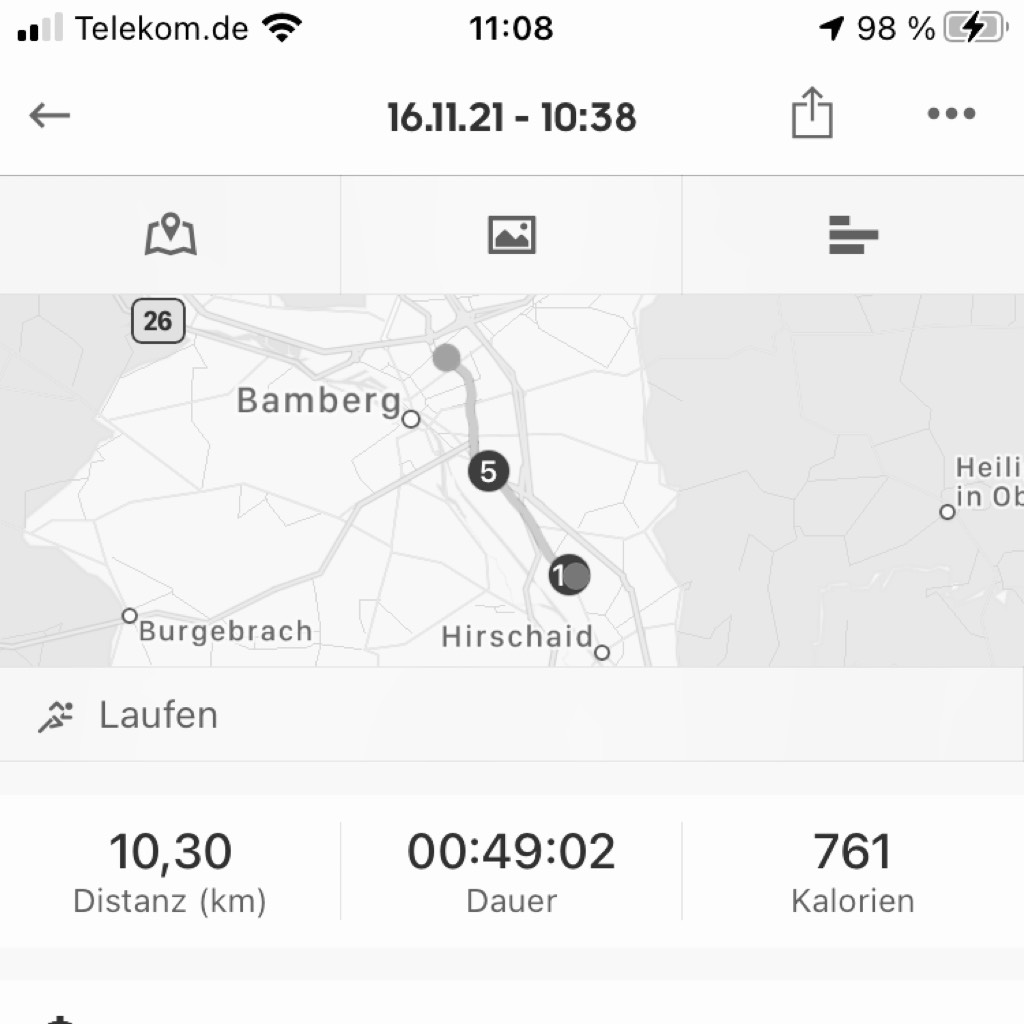The width and height of the screenshot is (1024, 1024).
Task: Switch to the statistics bars tab
Action: (853, 235)
